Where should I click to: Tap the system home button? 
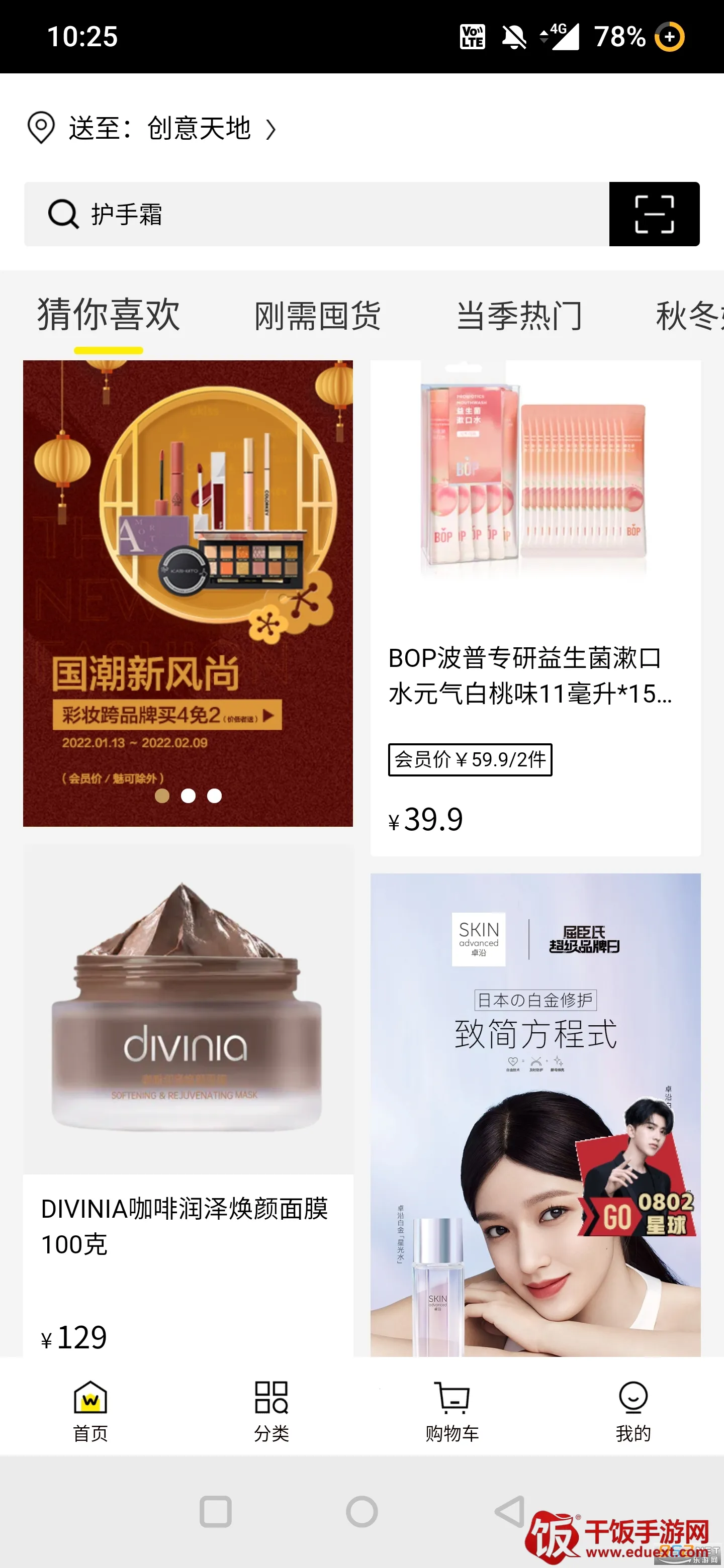[x=361, y=1511]
